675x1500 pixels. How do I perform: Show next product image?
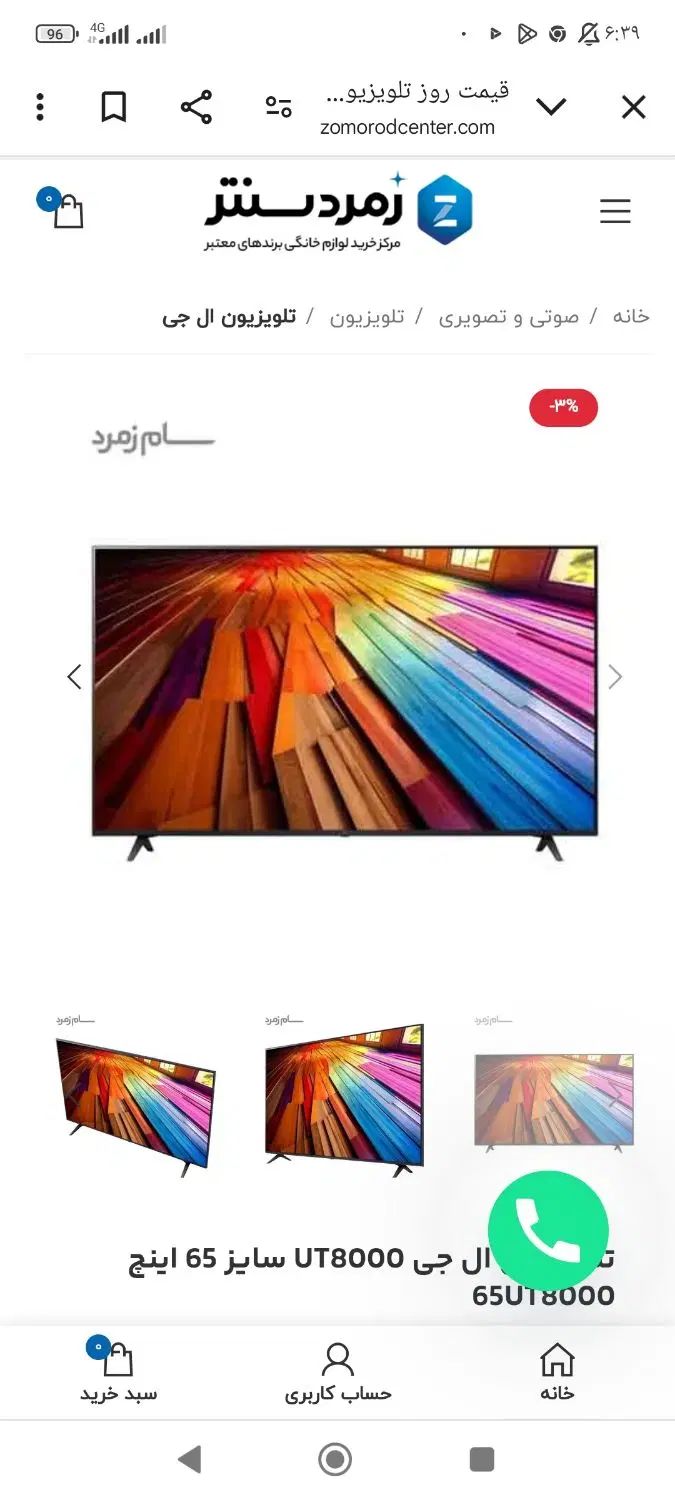[x=615, y=677]
